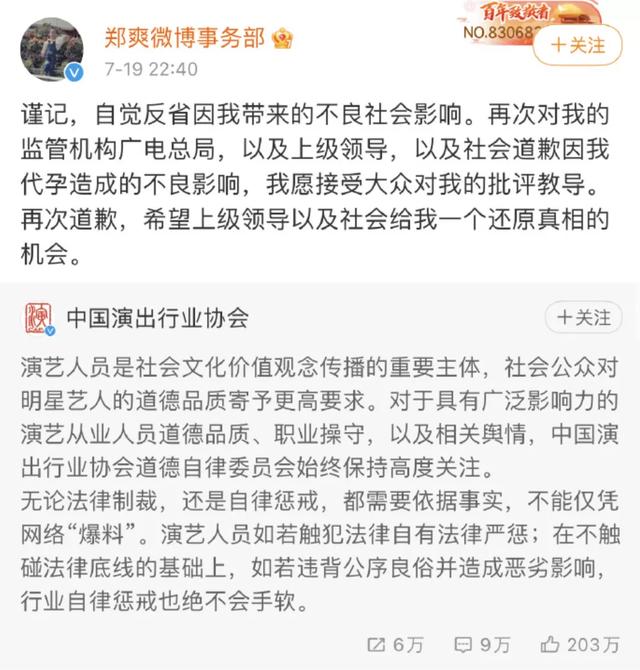Like the post showing 203万 likes
Viewport: 640px width, 670px height.
coord(582,643)
